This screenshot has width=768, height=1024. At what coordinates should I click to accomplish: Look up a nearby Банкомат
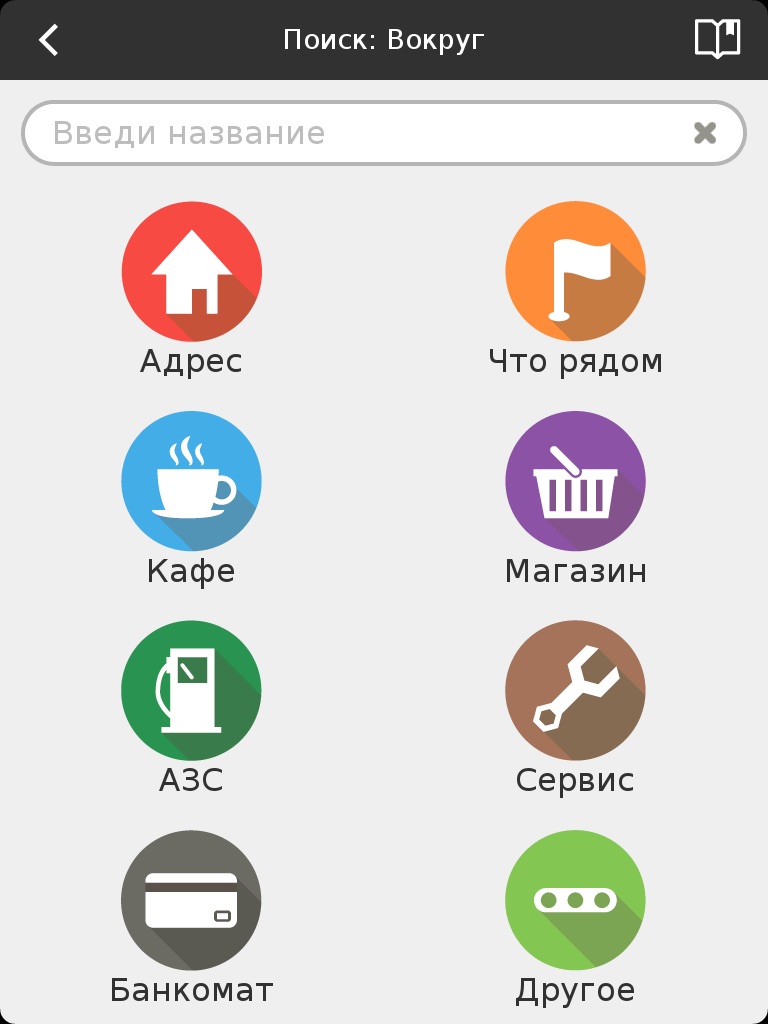click(191, 900)
